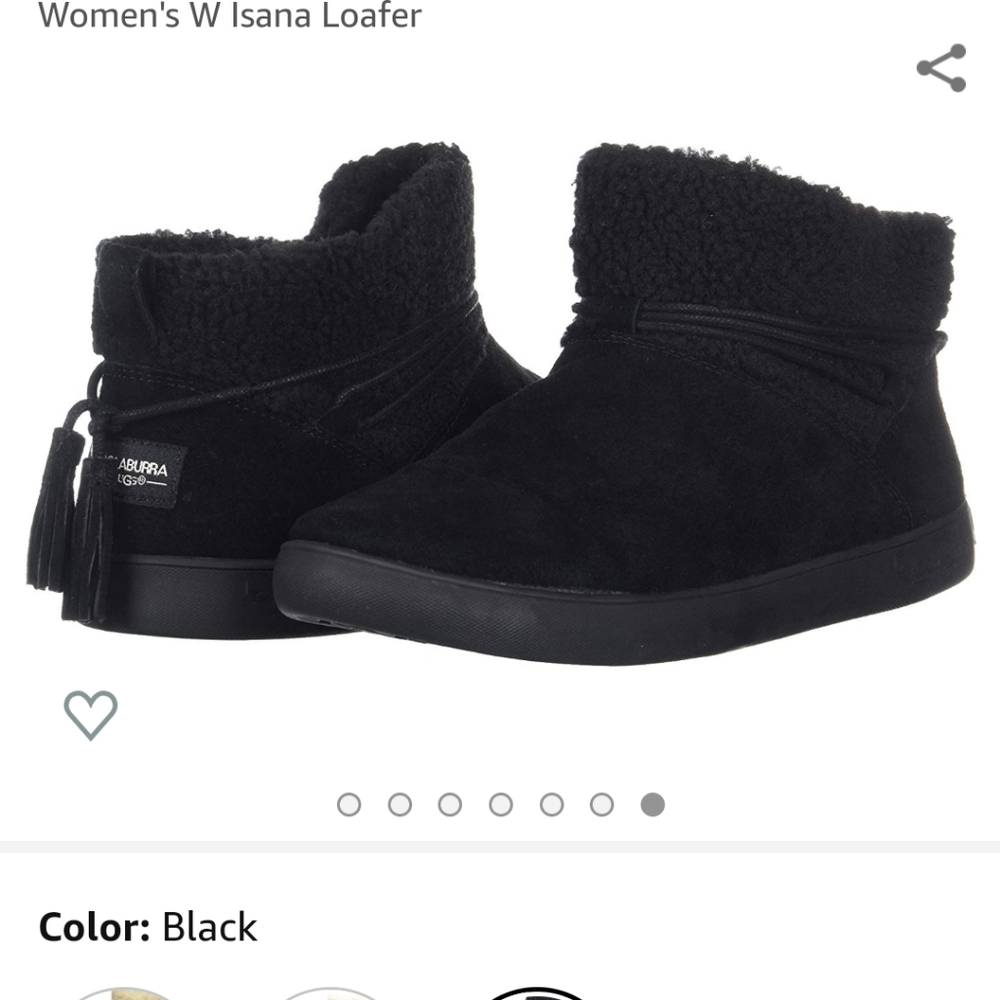
Task: Add the loafer to your wish list
Action: tap(91, 715)
